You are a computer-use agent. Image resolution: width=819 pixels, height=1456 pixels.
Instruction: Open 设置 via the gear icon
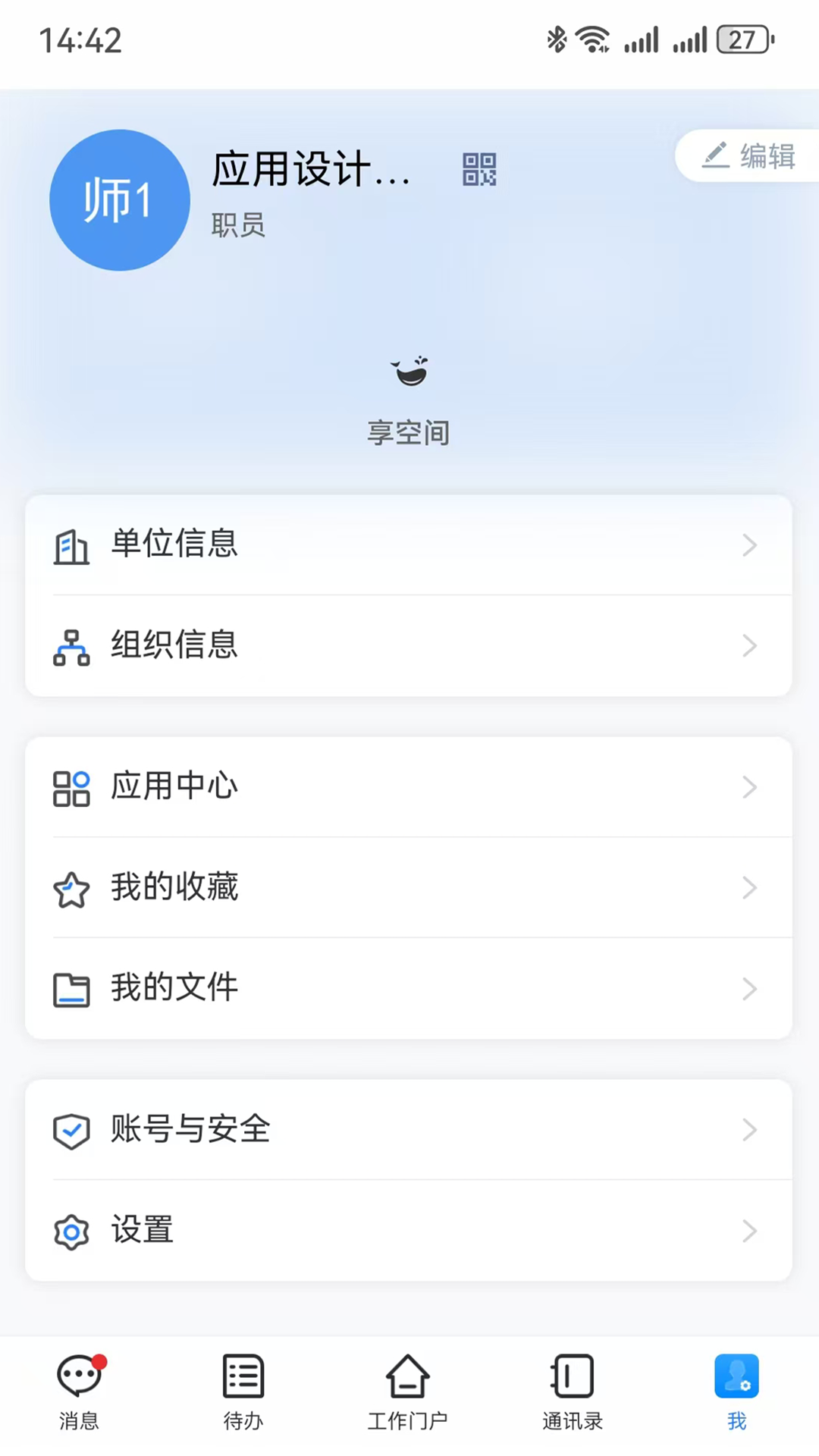[71, 1230]
